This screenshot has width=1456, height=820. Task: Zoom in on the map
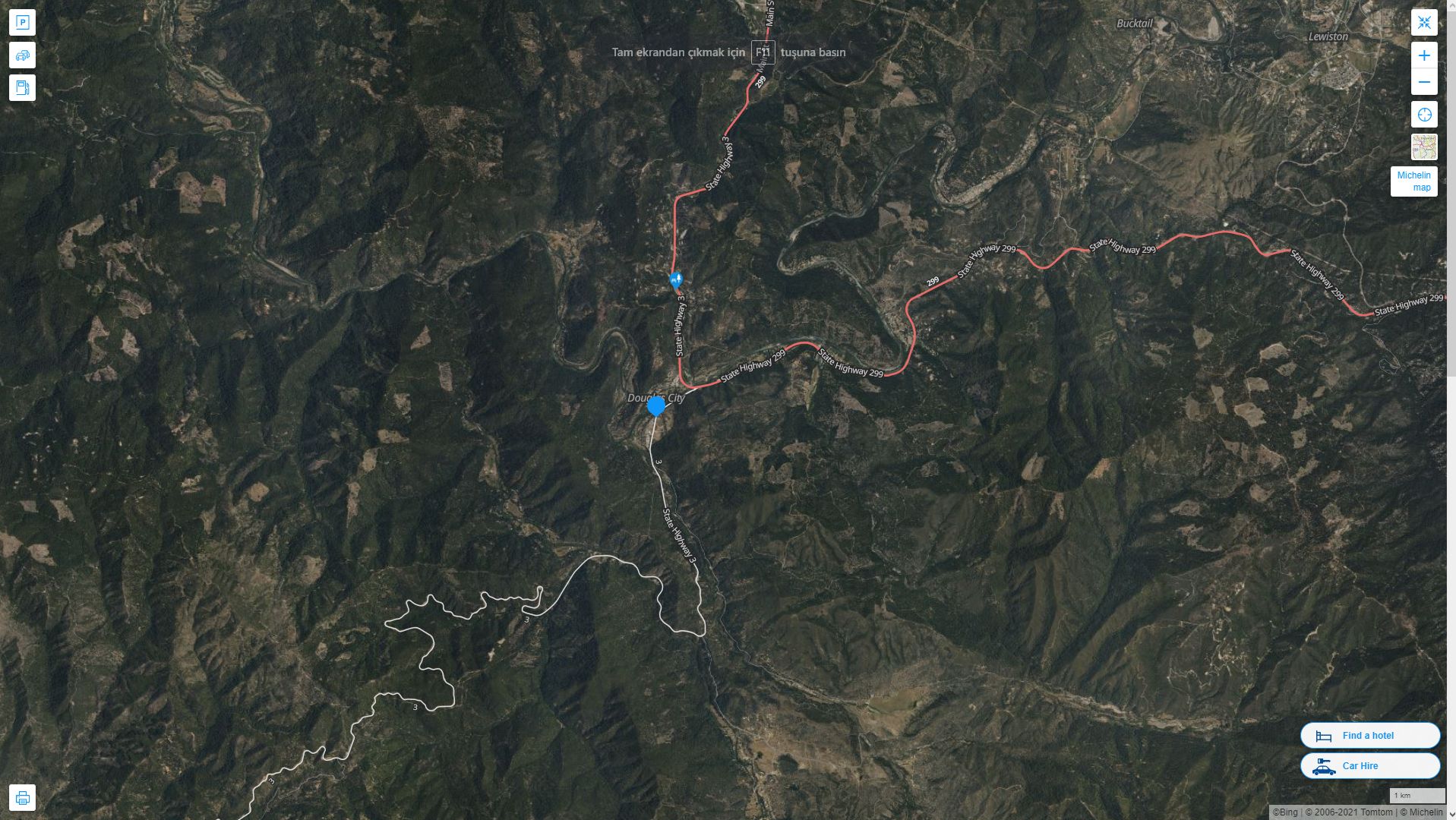(x=1423, y=55)
